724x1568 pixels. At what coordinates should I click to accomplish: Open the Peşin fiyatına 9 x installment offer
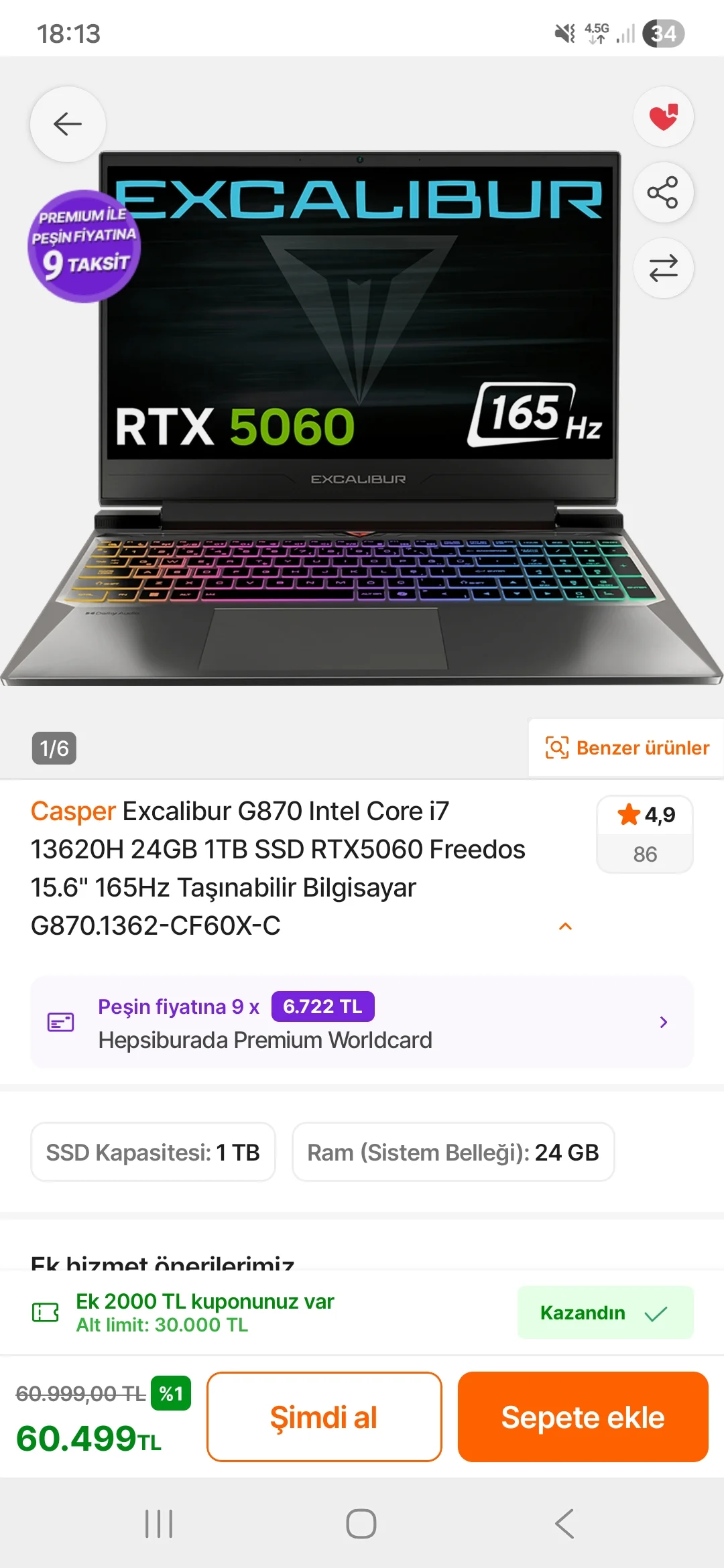pyautogui.click(x=362, y=1023)
